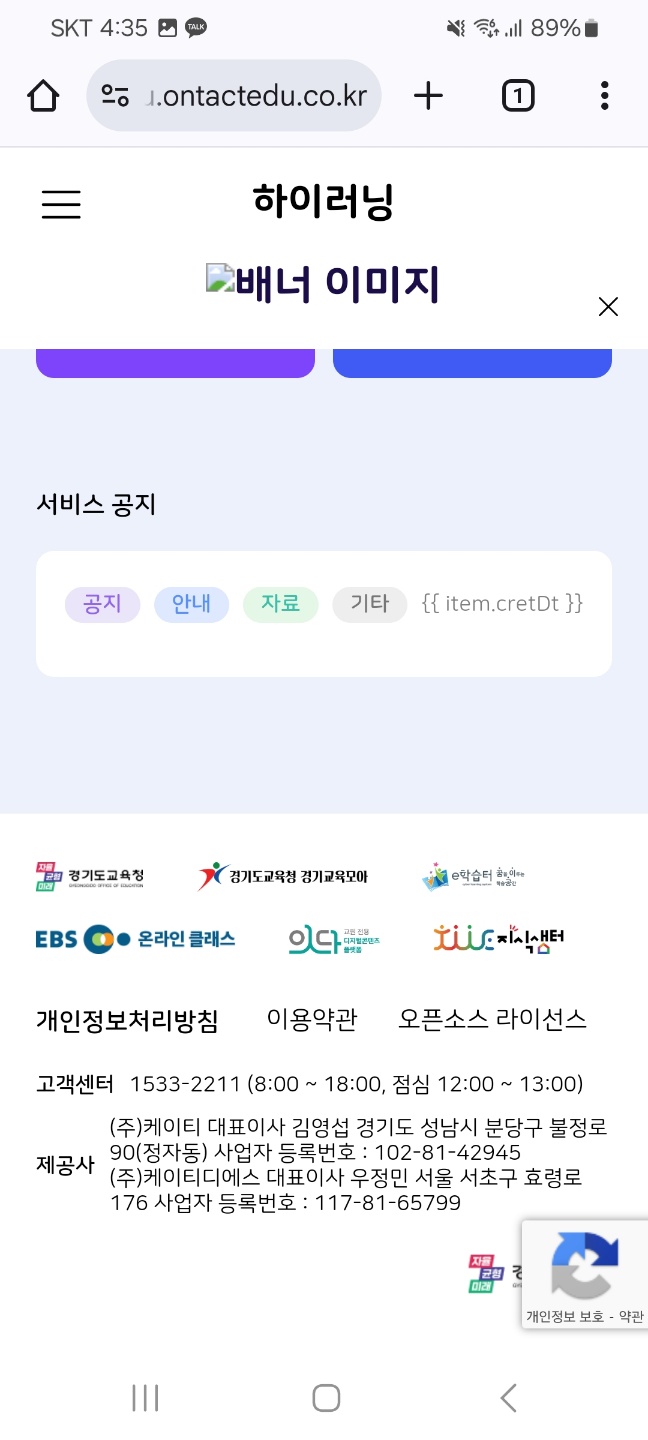This screenshot has height=1440, width=648.
Task: Visit the 지식샘터 site link
Action: point(499,939)
